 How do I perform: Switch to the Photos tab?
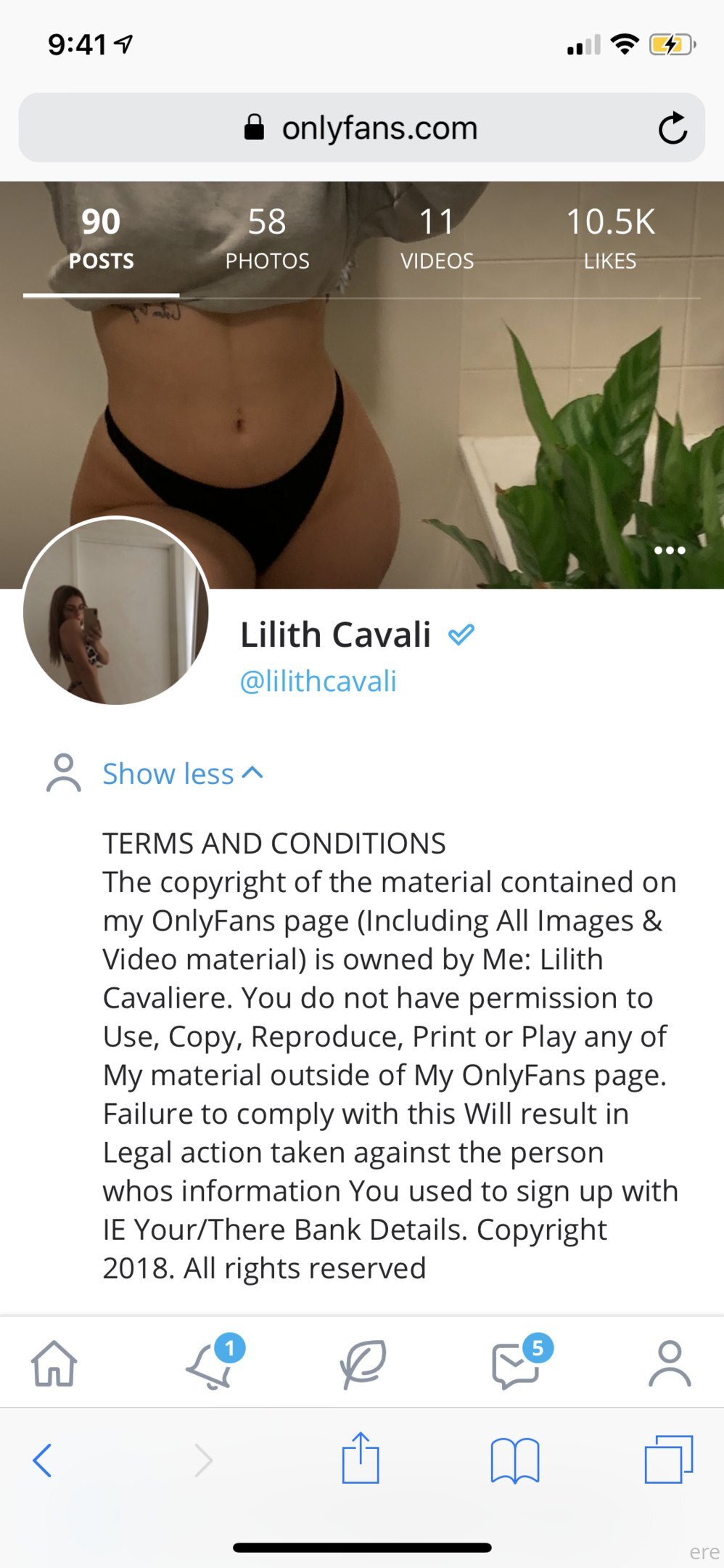267,239
